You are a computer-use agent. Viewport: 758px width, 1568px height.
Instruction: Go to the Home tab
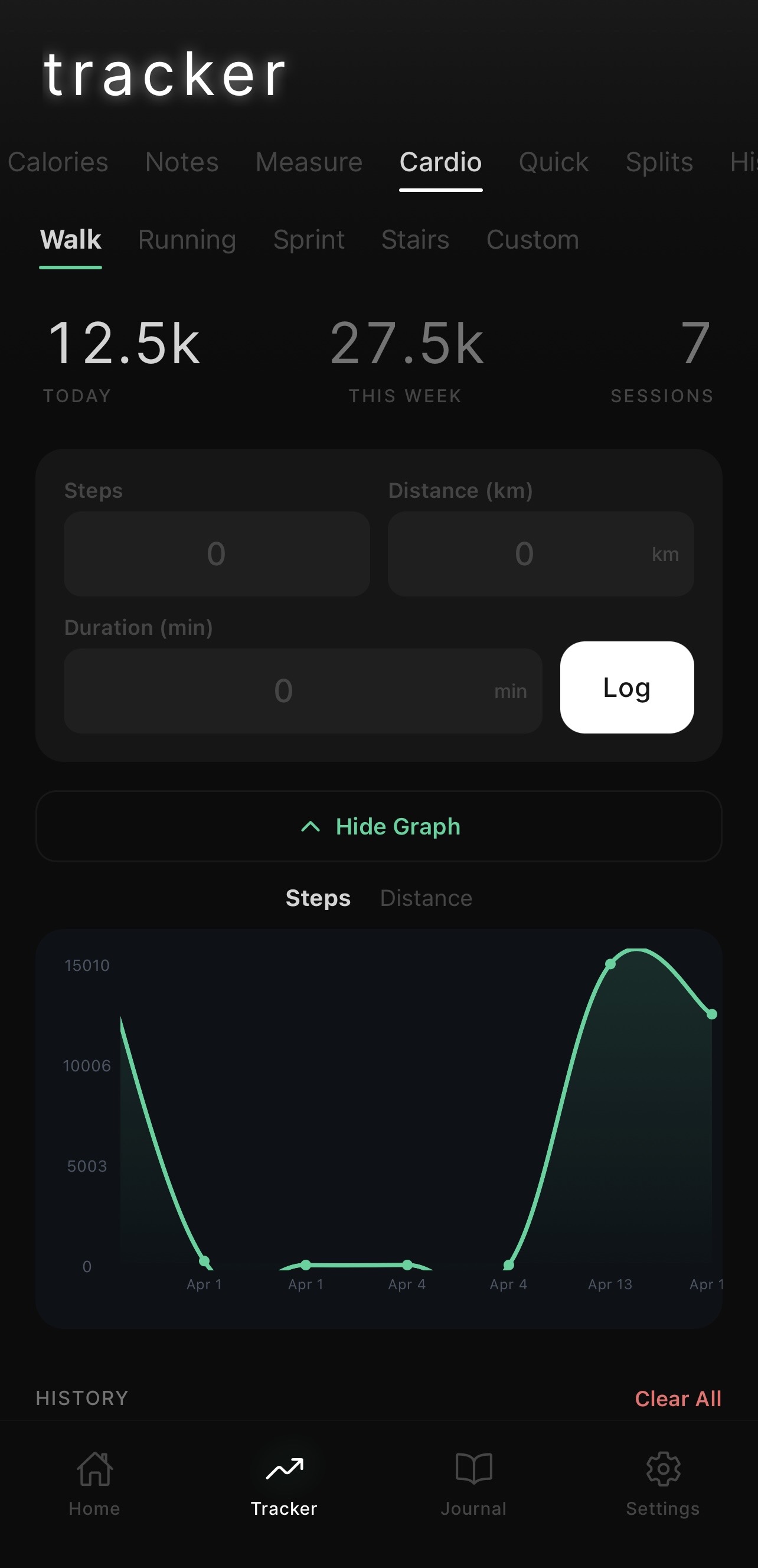94,1483
